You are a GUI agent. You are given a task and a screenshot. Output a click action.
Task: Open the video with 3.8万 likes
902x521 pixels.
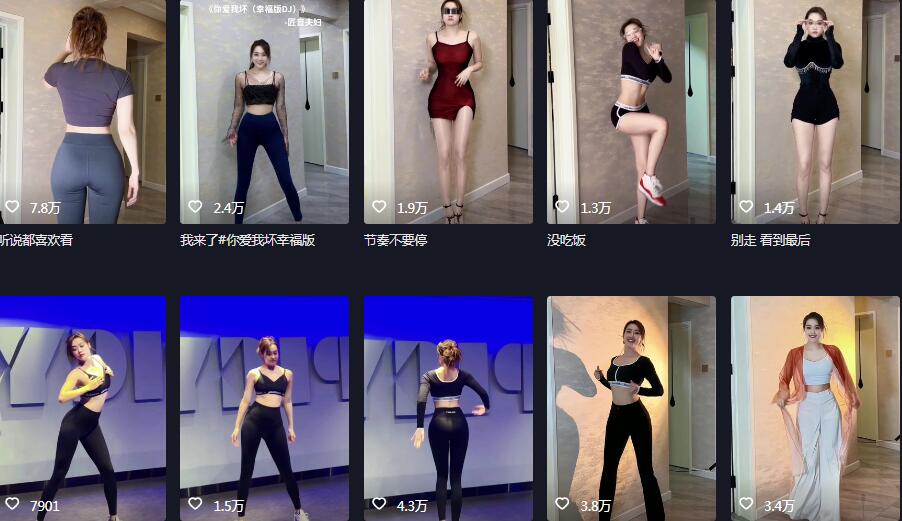point(631,405)
